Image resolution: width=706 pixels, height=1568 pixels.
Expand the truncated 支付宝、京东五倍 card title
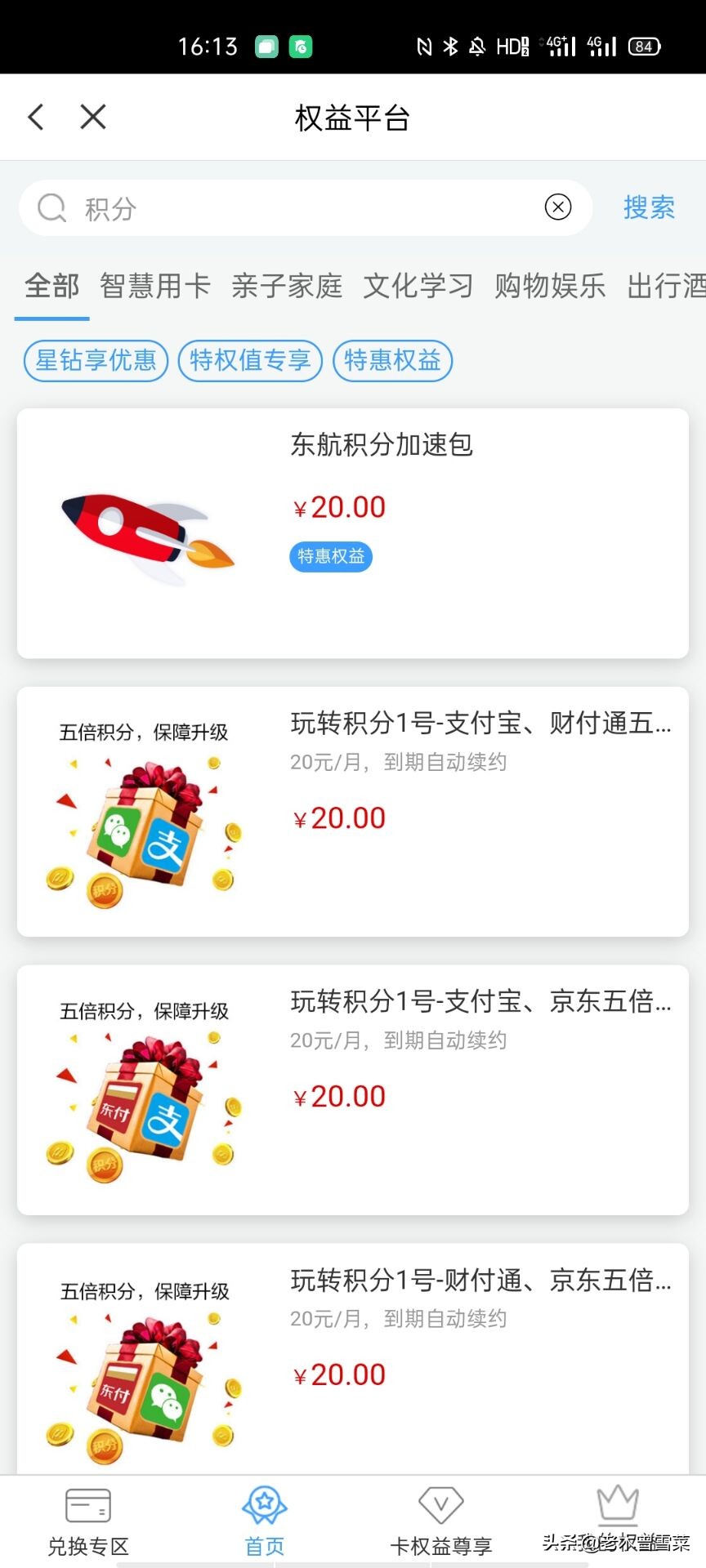pyautogui.click(x=482, y=1002)
